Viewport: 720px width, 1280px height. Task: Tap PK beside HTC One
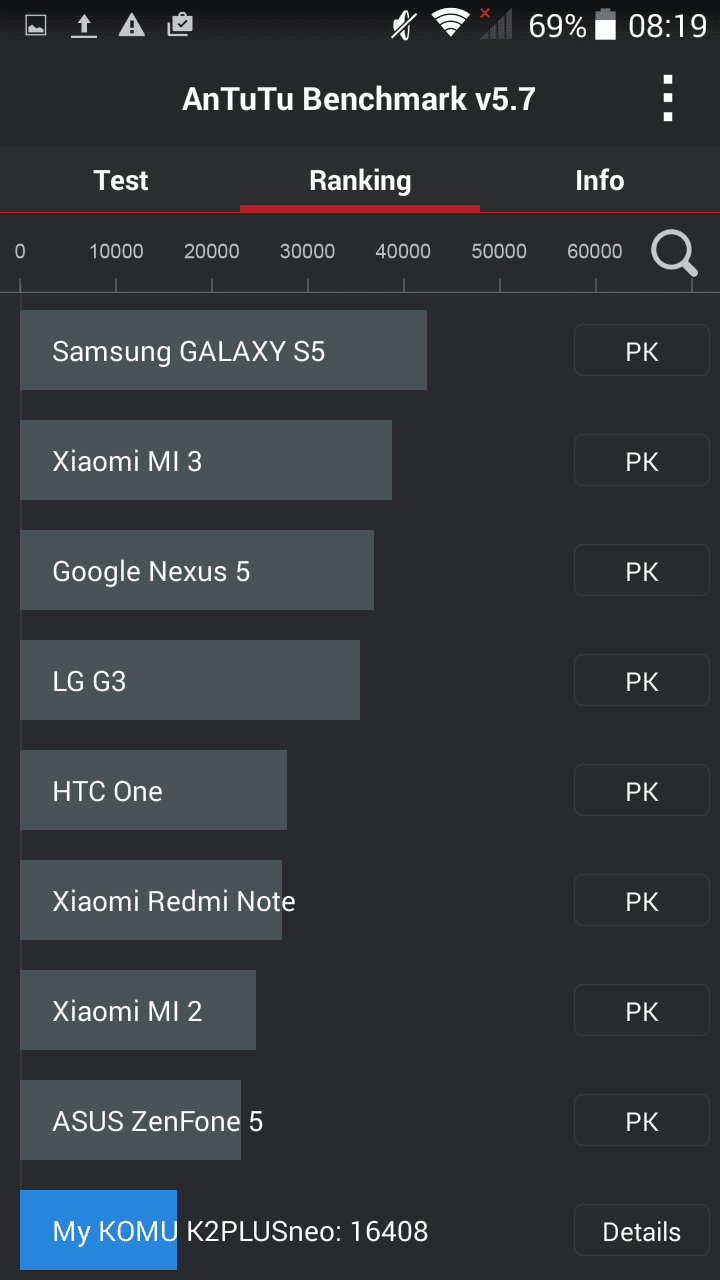(x=641, y=791)
